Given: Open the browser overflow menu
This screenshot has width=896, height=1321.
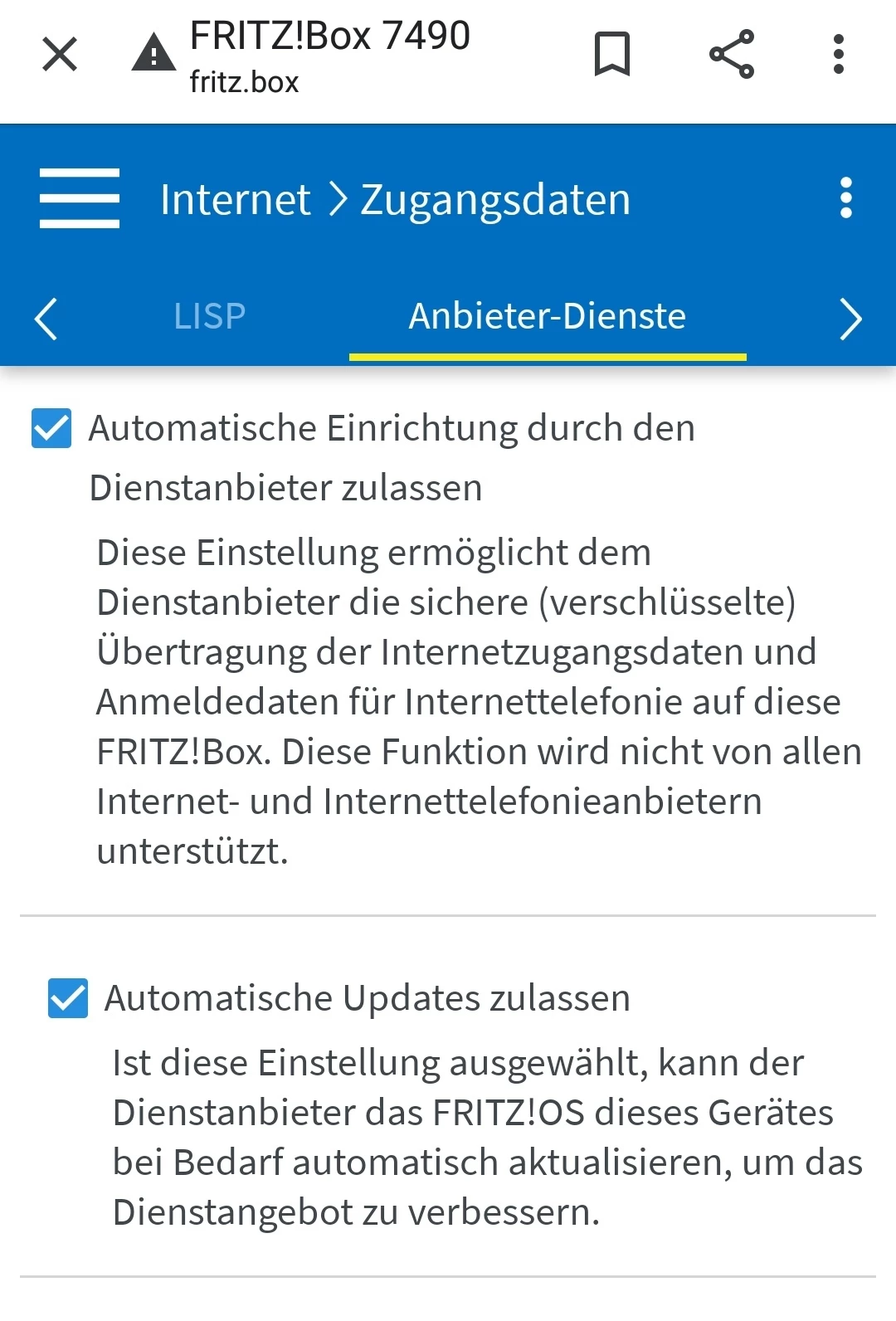Looking at the screenshot, I should click(839, 55).
